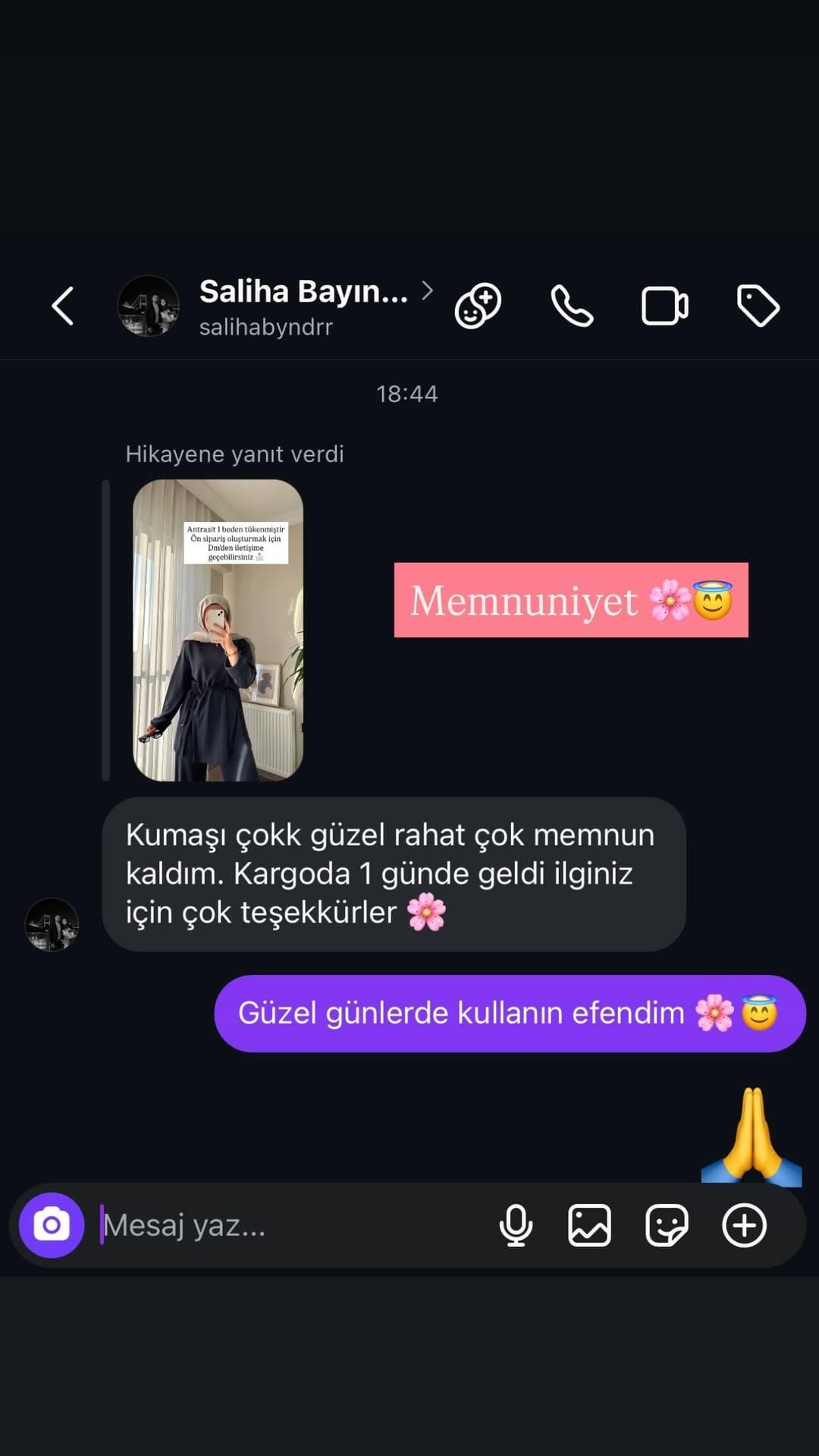
Task: Go back with the left arrow
Action: tap(64, 305)
